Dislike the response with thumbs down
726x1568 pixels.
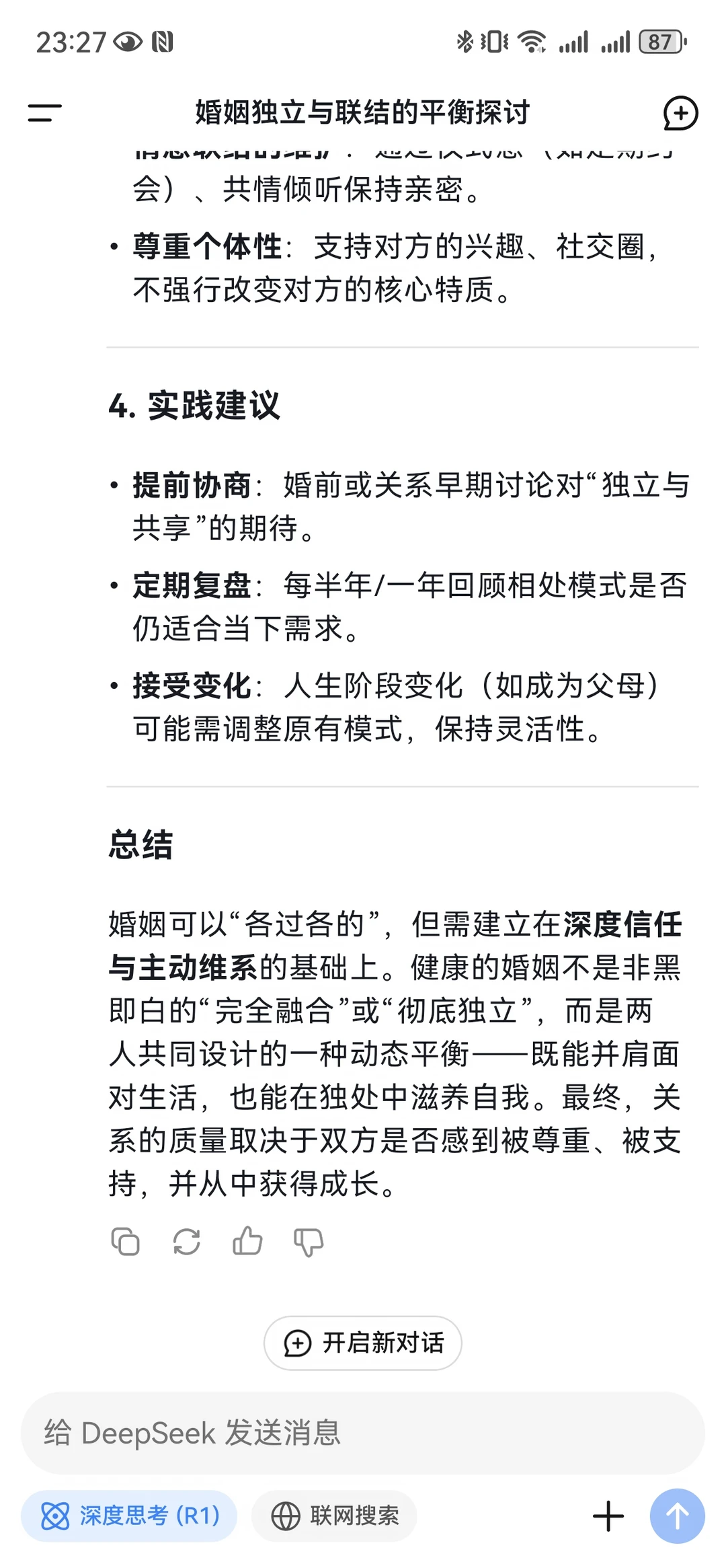(x=309, y=1242)
